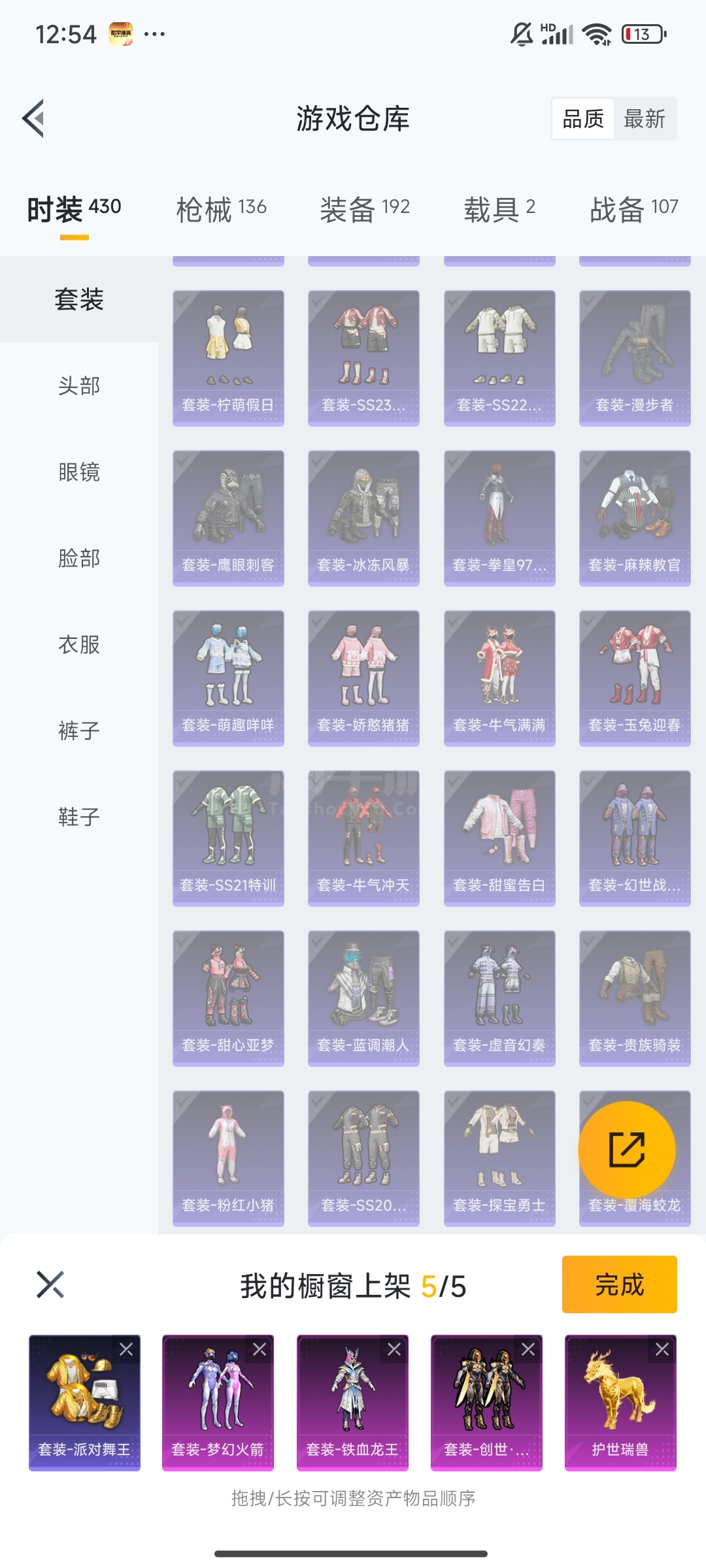Remove 套装-铁血龙王 from the showcase

[394, 1349]
